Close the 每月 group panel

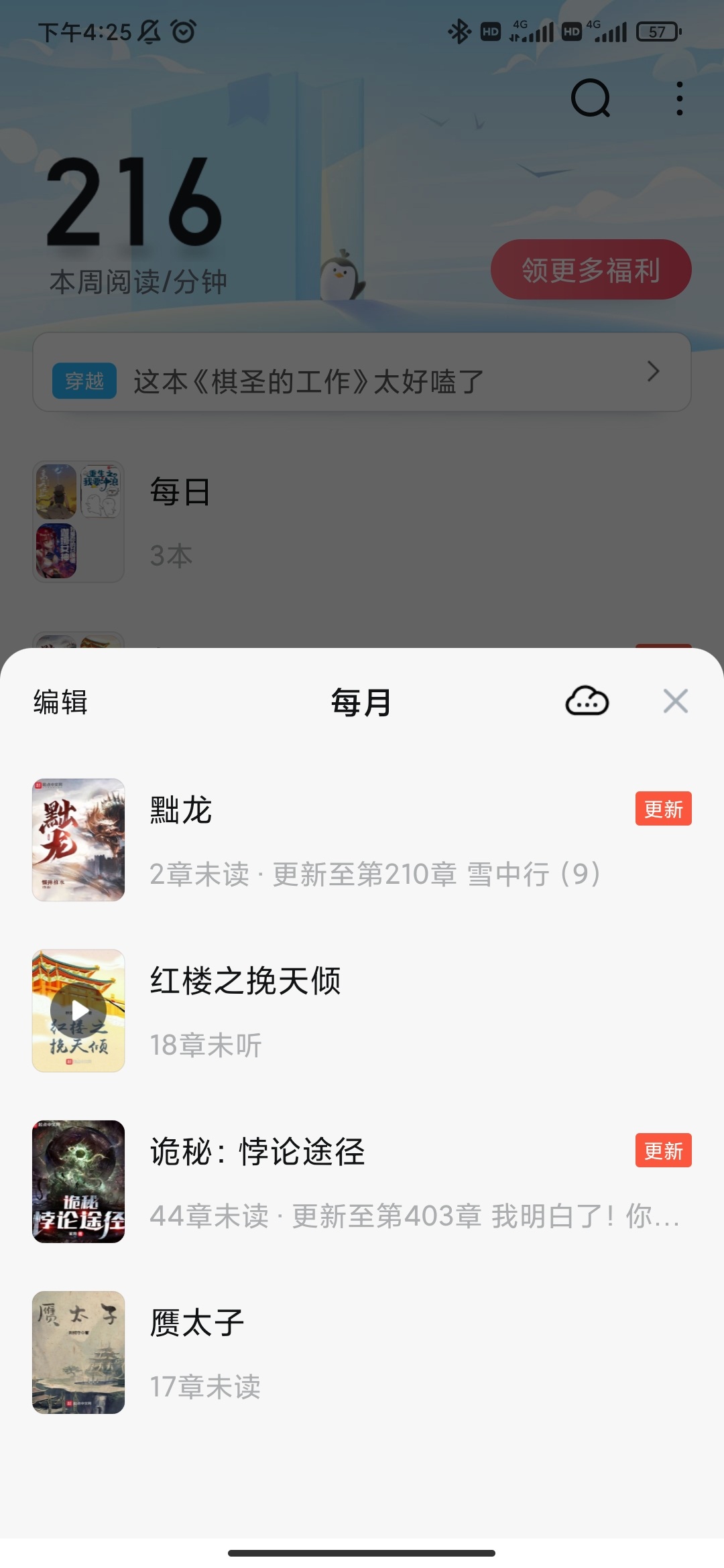point(675,702)
